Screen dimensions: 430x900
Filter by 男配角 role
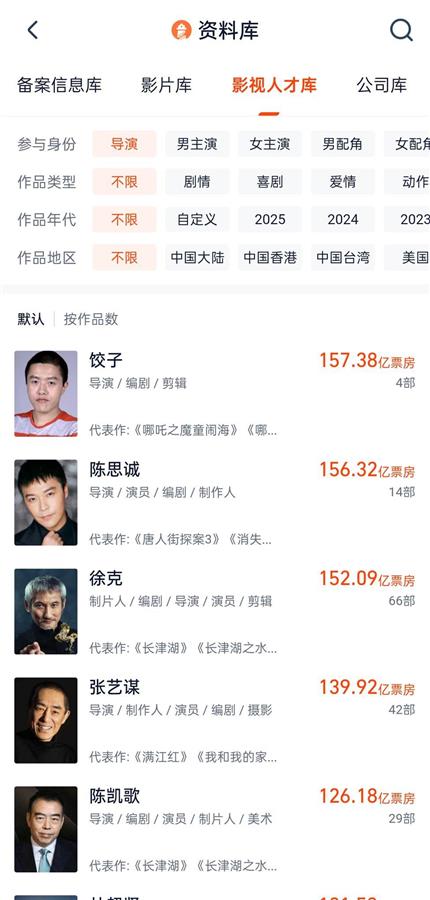[343, 144]
